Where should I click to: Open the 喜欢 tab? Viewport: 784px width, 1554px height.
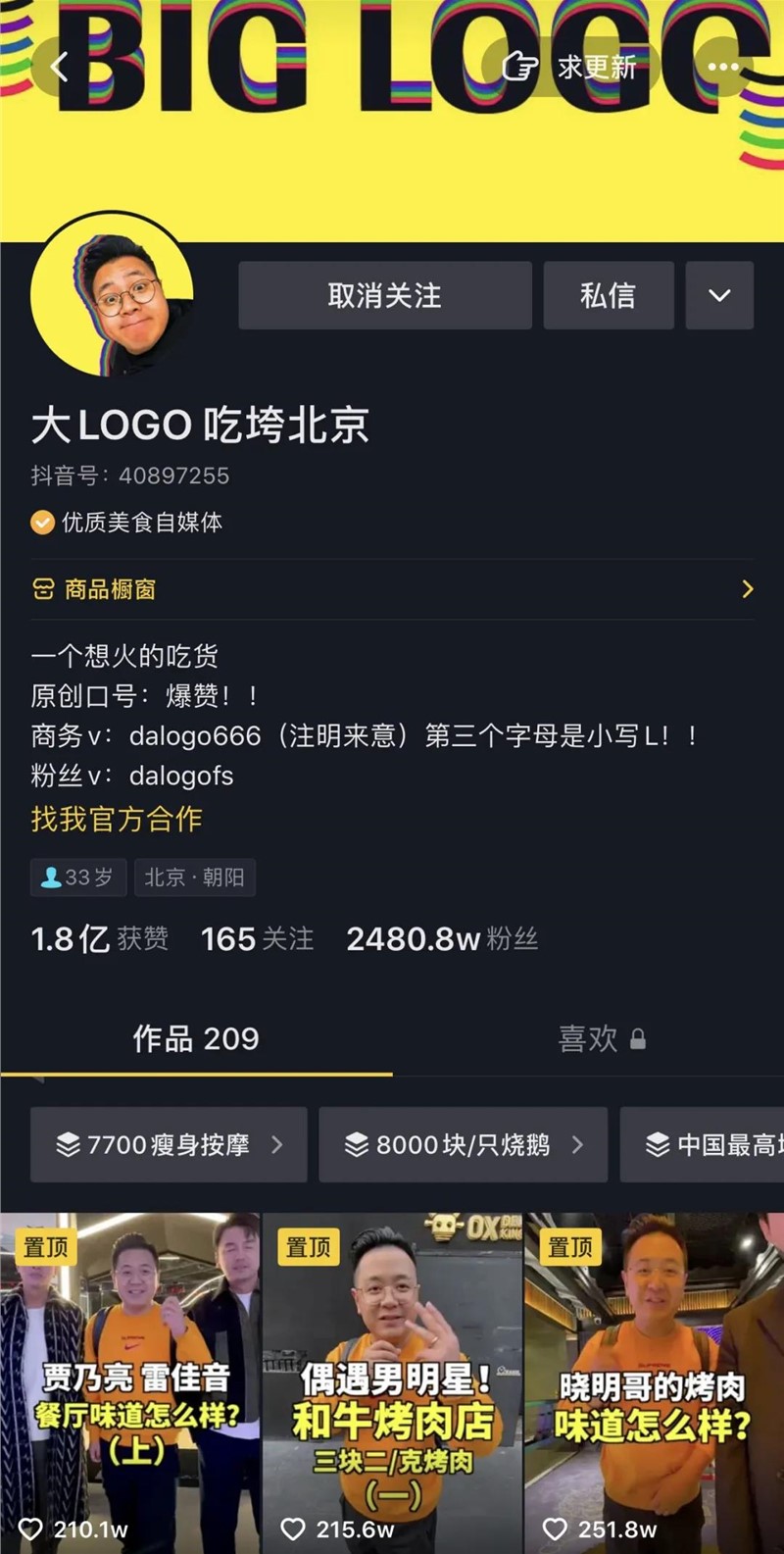point(588,1039)
